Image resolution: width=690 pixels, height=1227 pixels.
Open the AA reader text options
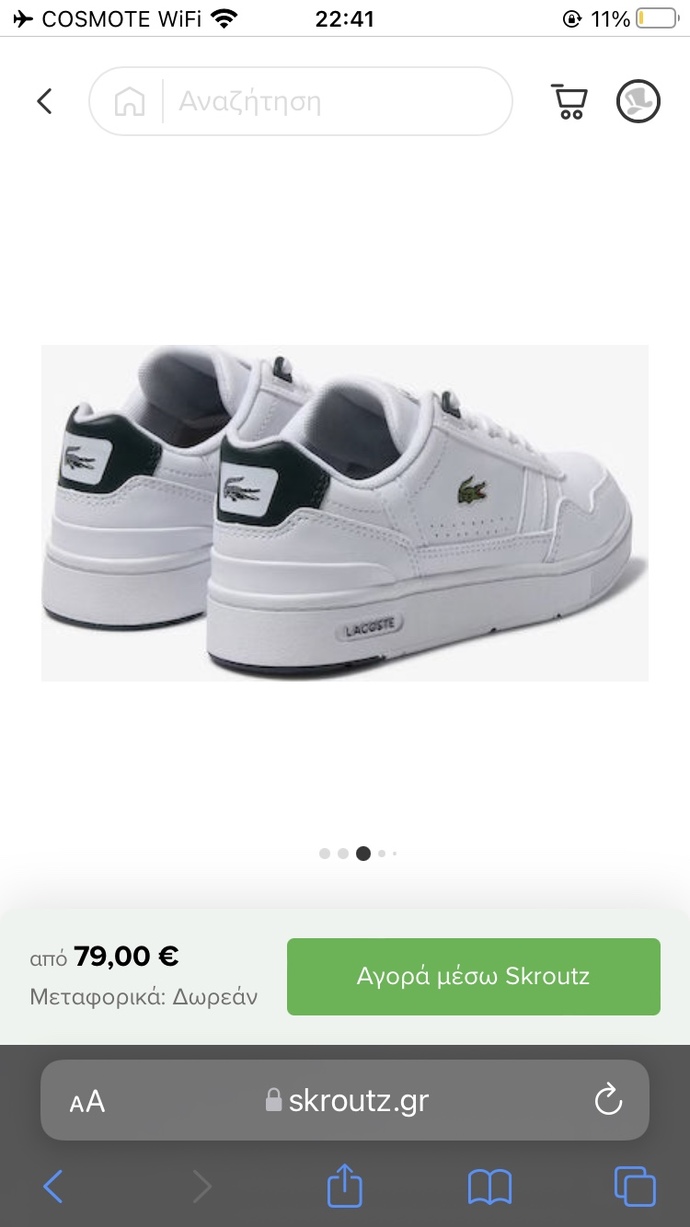87,1101
